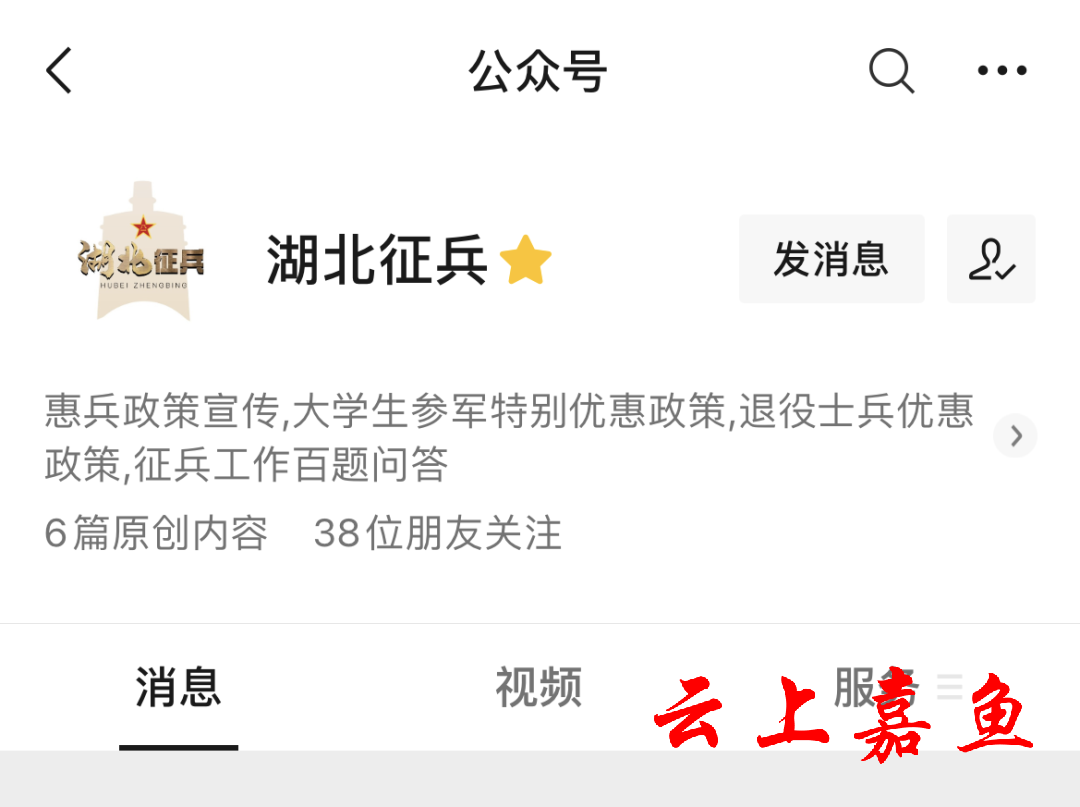Image resolution: width=1080 pixels, height=807 pixels.
Task: Open the 湖北征兵 account avatar
Action: [x=142, y=252]
